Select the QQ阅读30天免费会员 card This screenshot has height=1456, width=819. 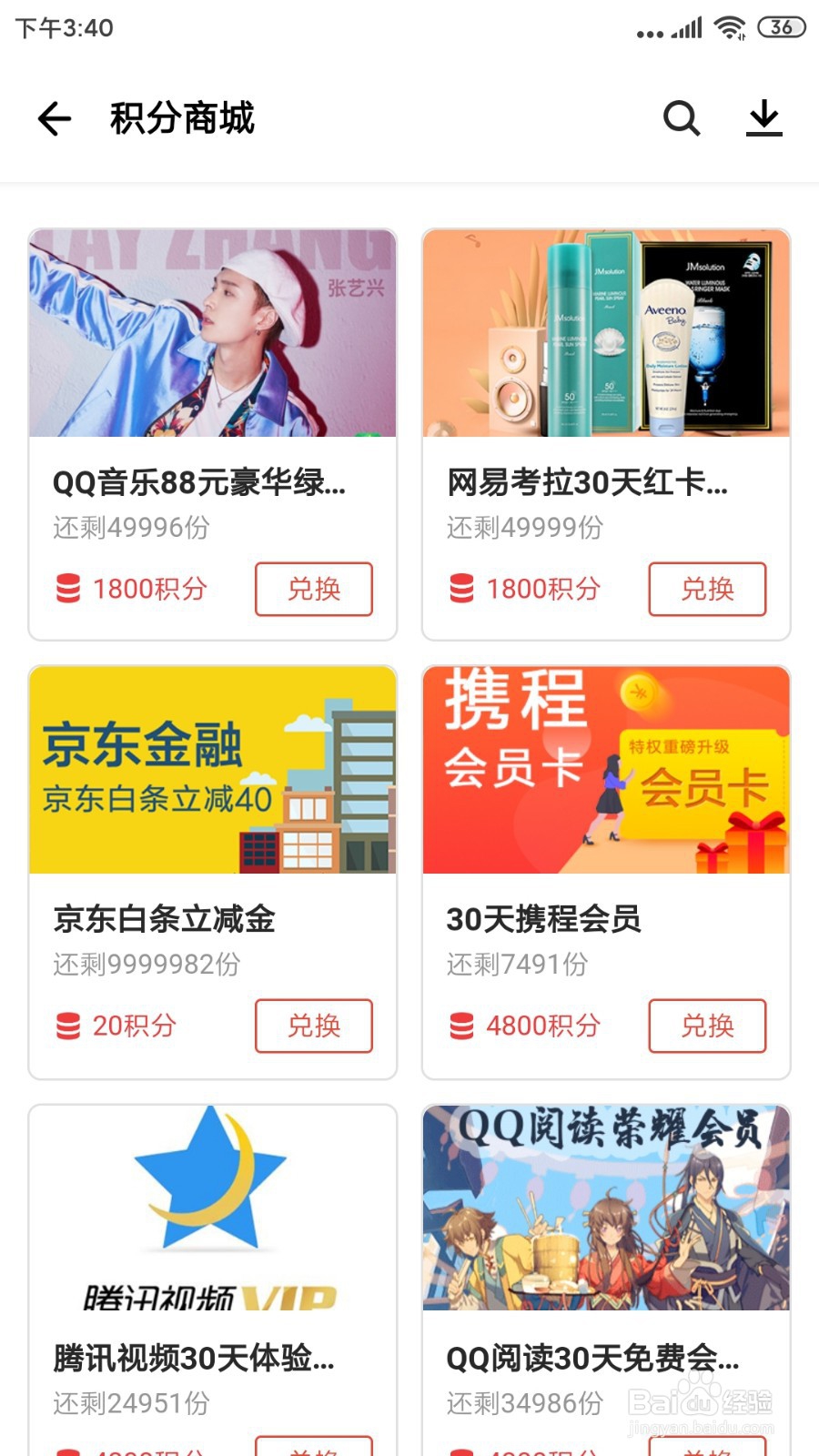606,1210
